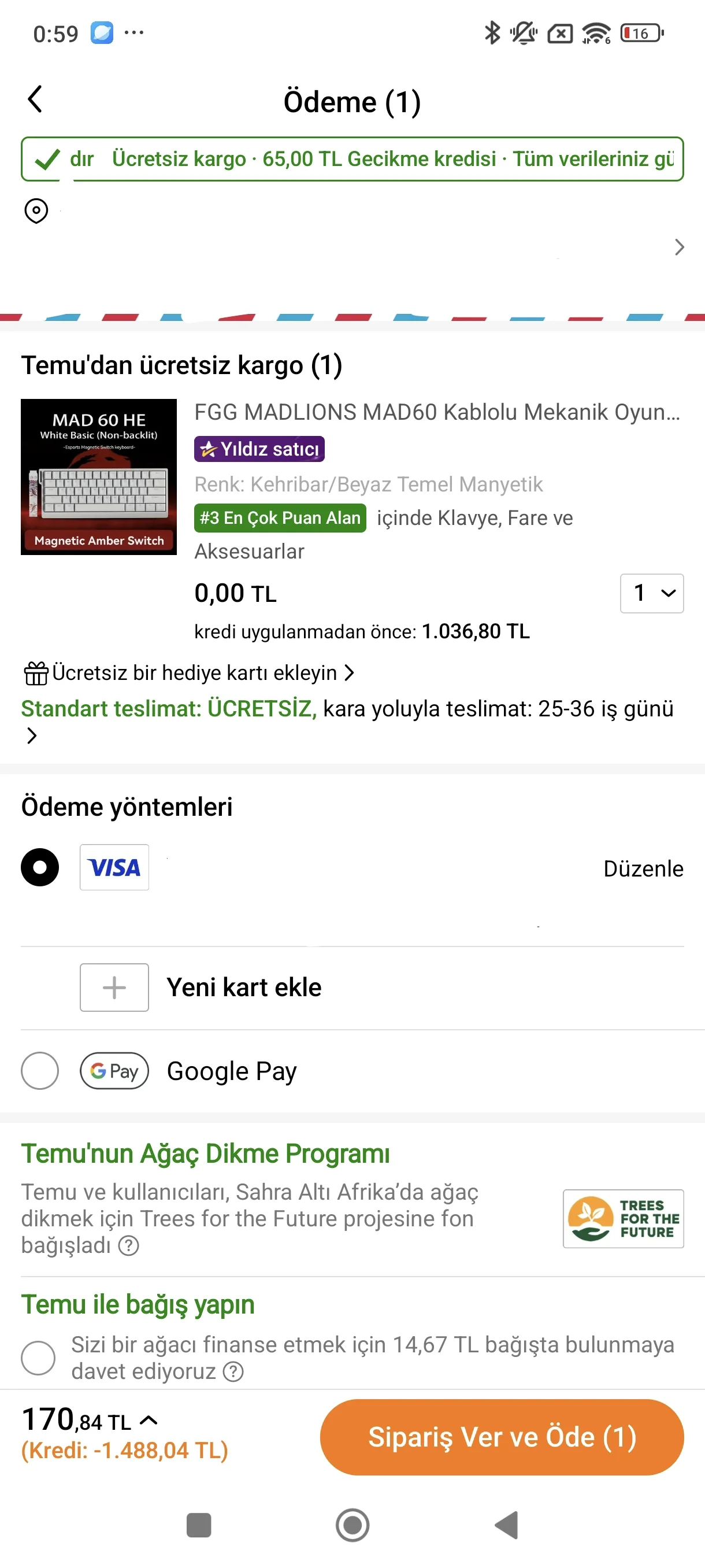This screenshot has width=705, height=1568.
Task: Tap Düzenle to edit payment method
Action: coord(643,868)
